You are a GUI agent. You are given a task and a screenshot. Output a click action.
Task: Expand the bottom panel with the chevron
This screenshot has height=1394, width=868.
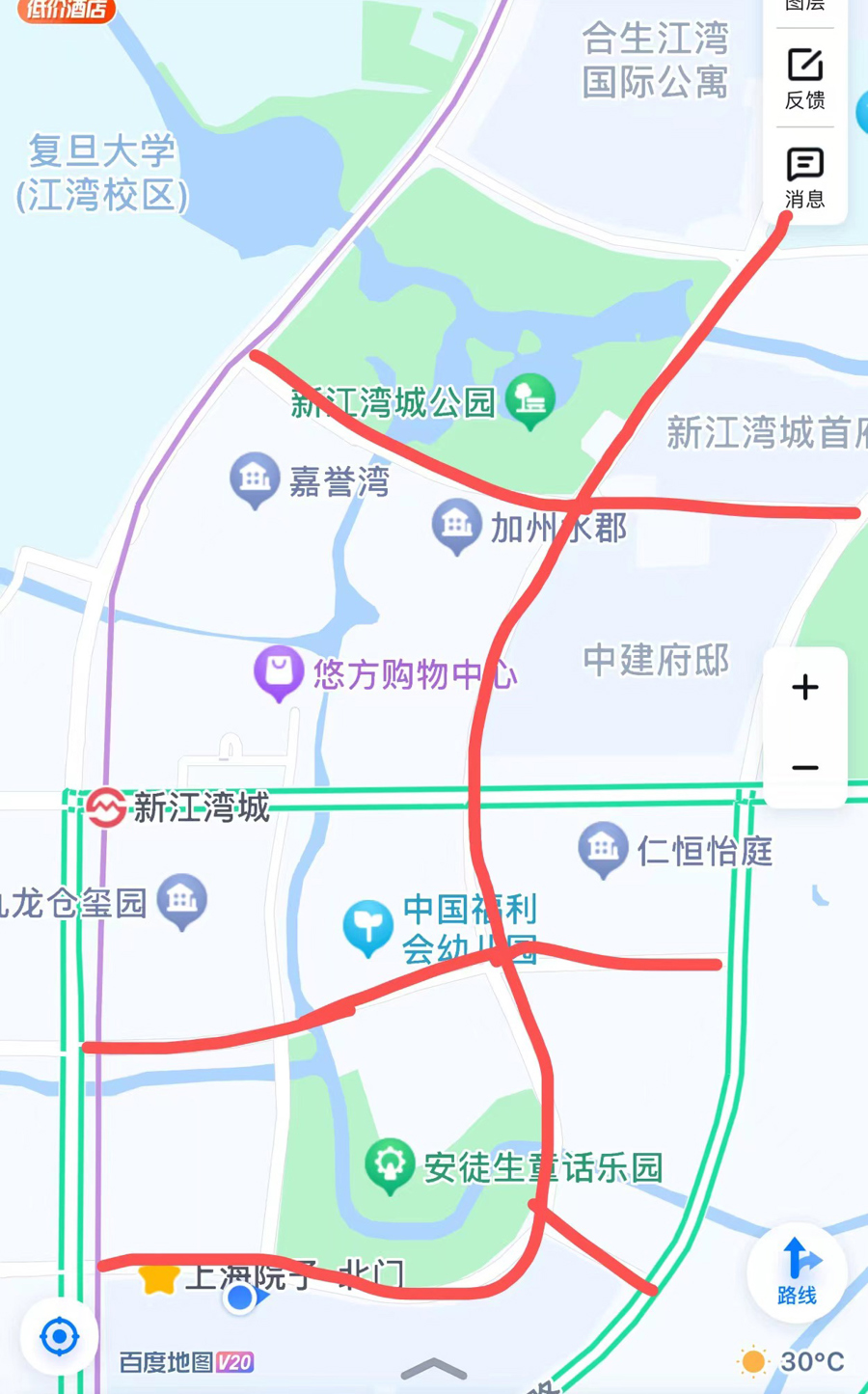click(x=433, y=1368)
